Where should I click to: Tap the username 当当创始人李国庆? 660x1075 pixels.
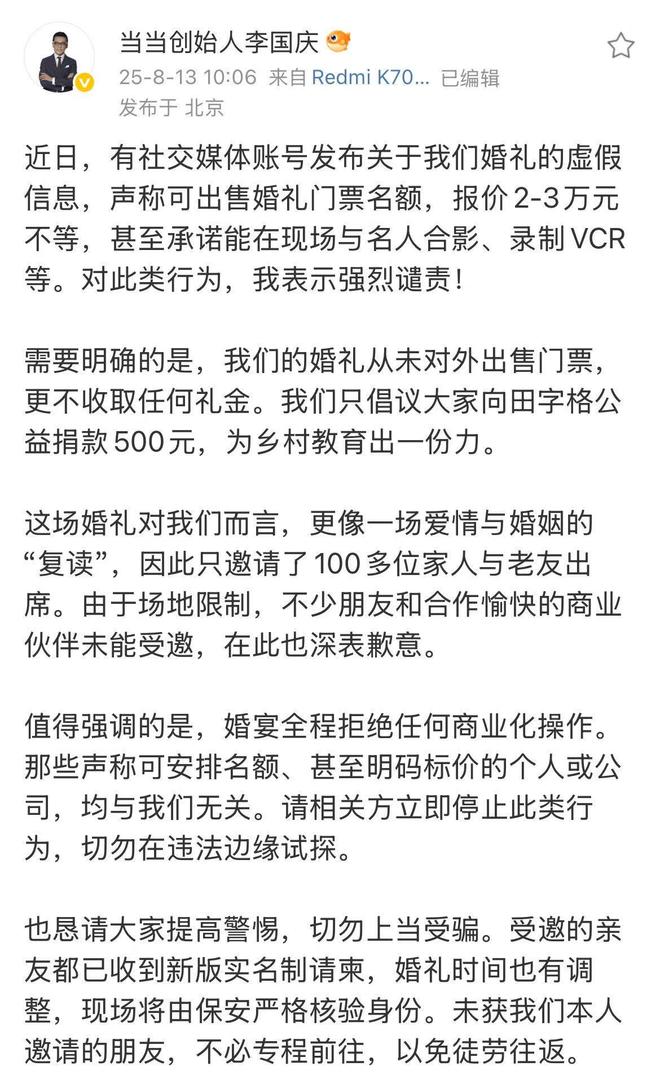pyautogui.click(x=220, y=42)
